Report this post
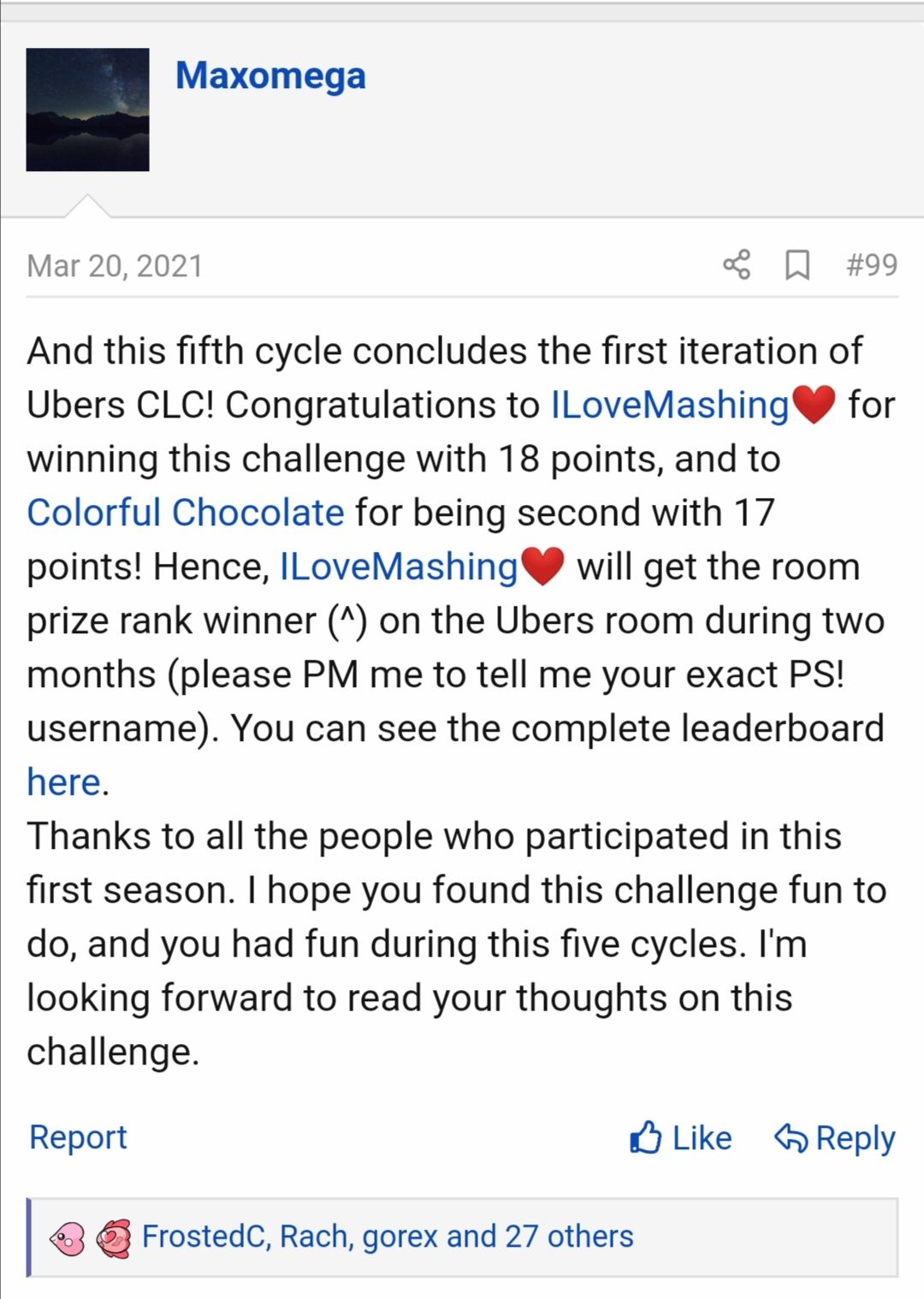The image size is (924, 1299). (x=78, y=1137)
